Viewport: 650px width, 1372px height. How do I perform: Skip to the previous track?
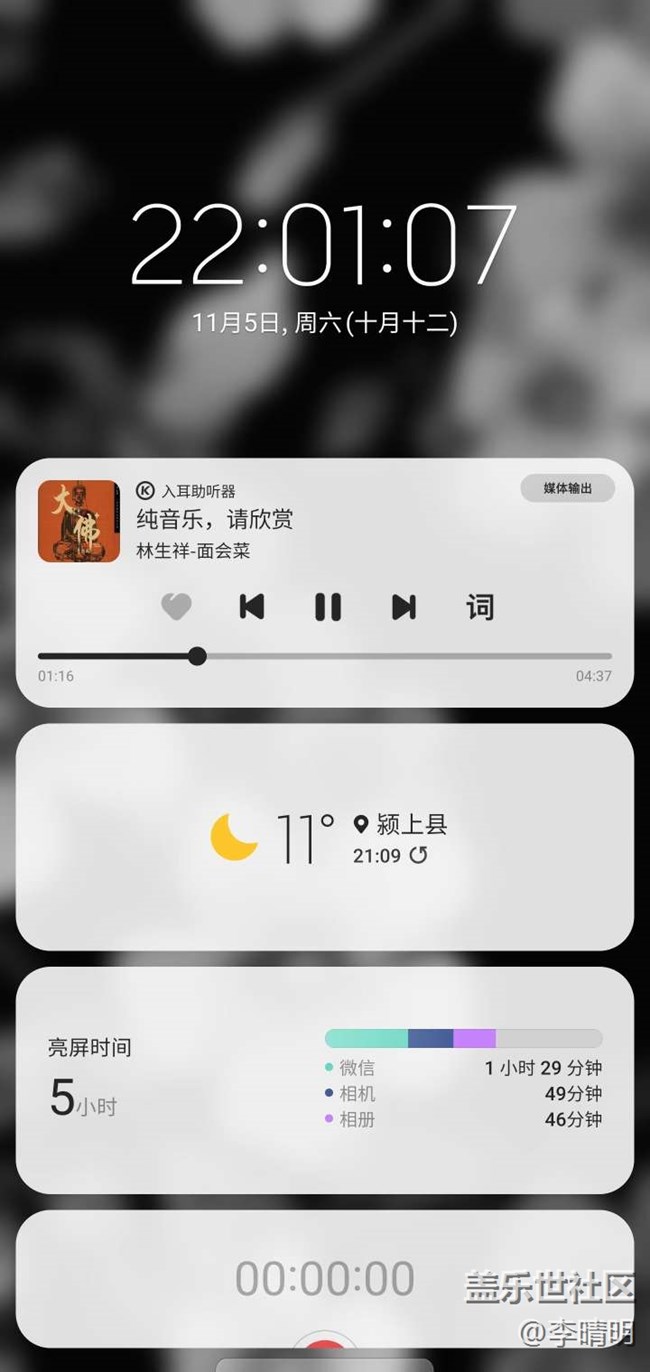pyautogui.click(x=252, y=607)
